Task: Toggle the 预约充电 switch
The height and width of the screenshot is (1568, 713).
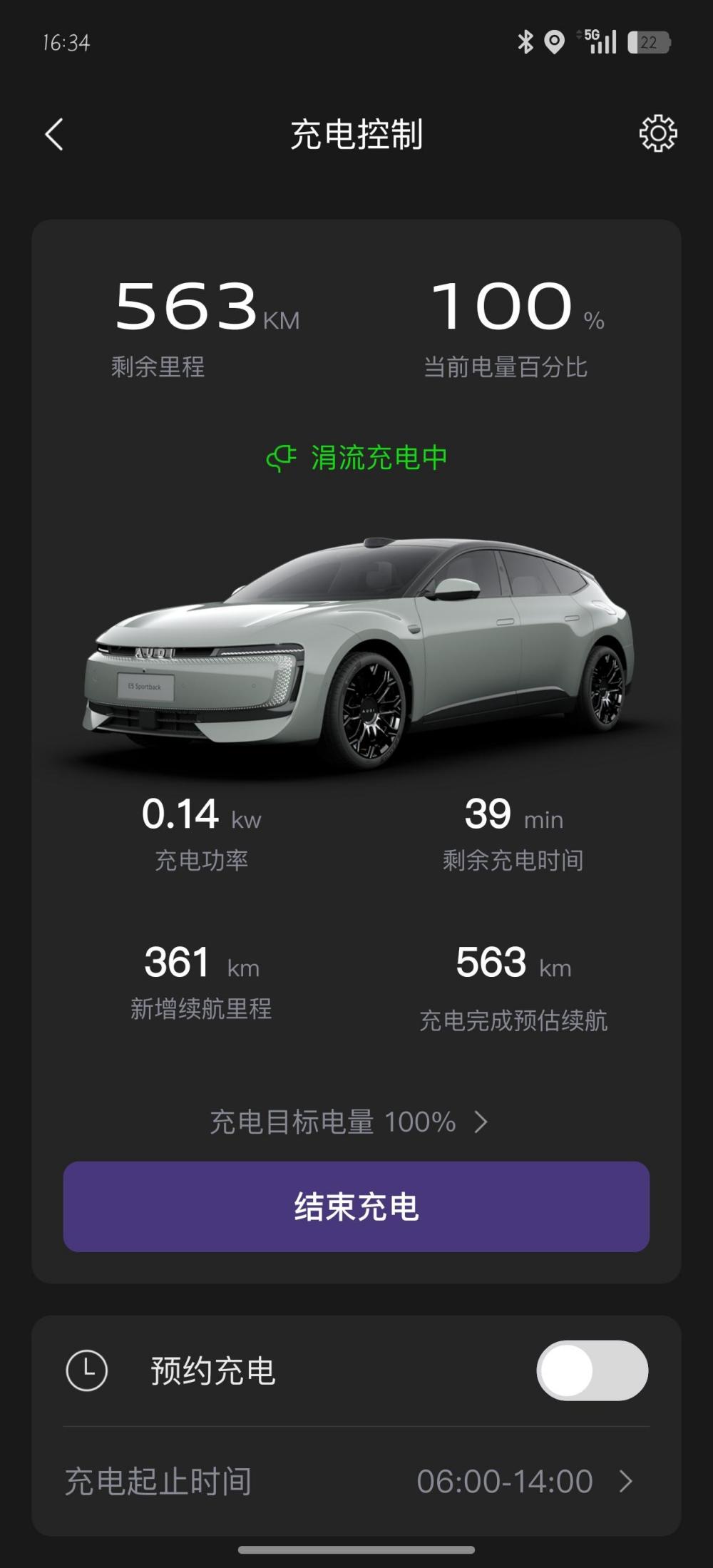Action: click(x=592, y=1370)
